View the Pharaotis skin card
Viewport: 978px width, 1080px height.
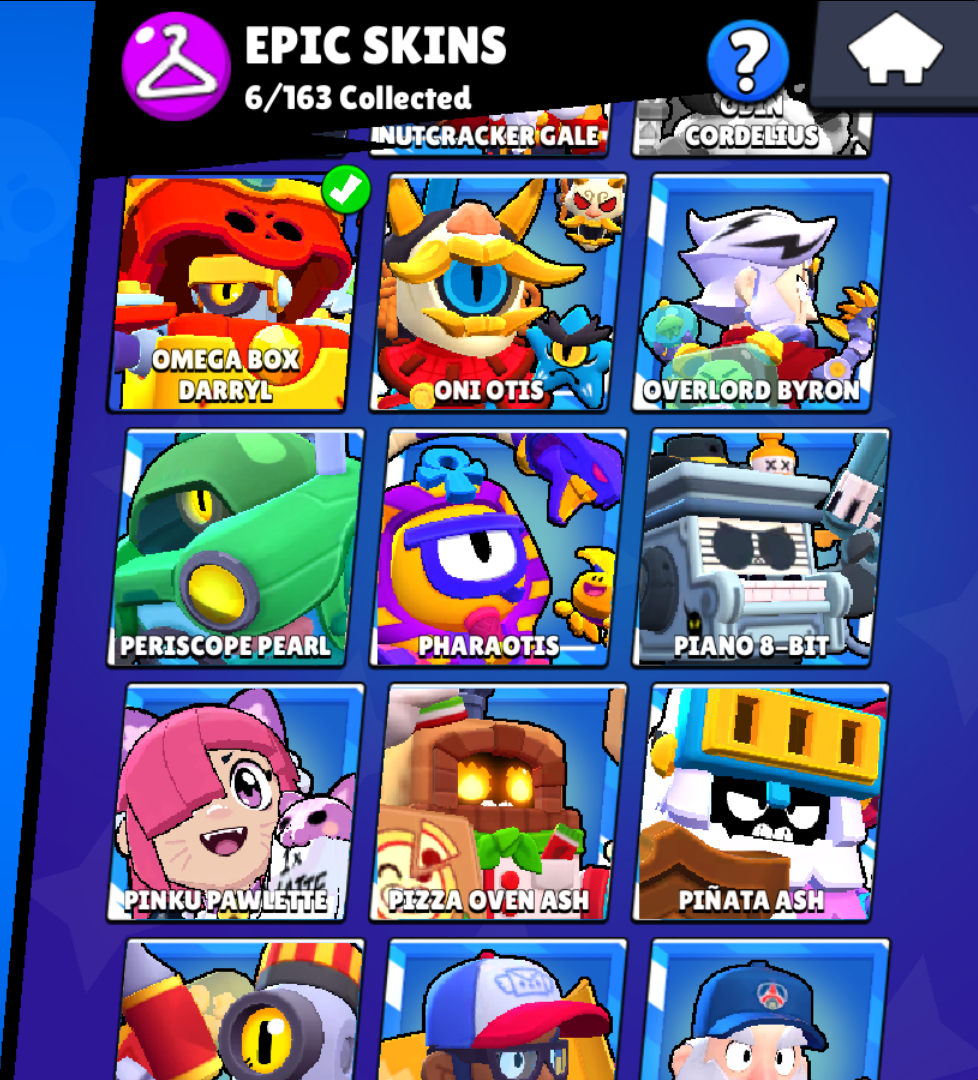[x=498, y=547]
